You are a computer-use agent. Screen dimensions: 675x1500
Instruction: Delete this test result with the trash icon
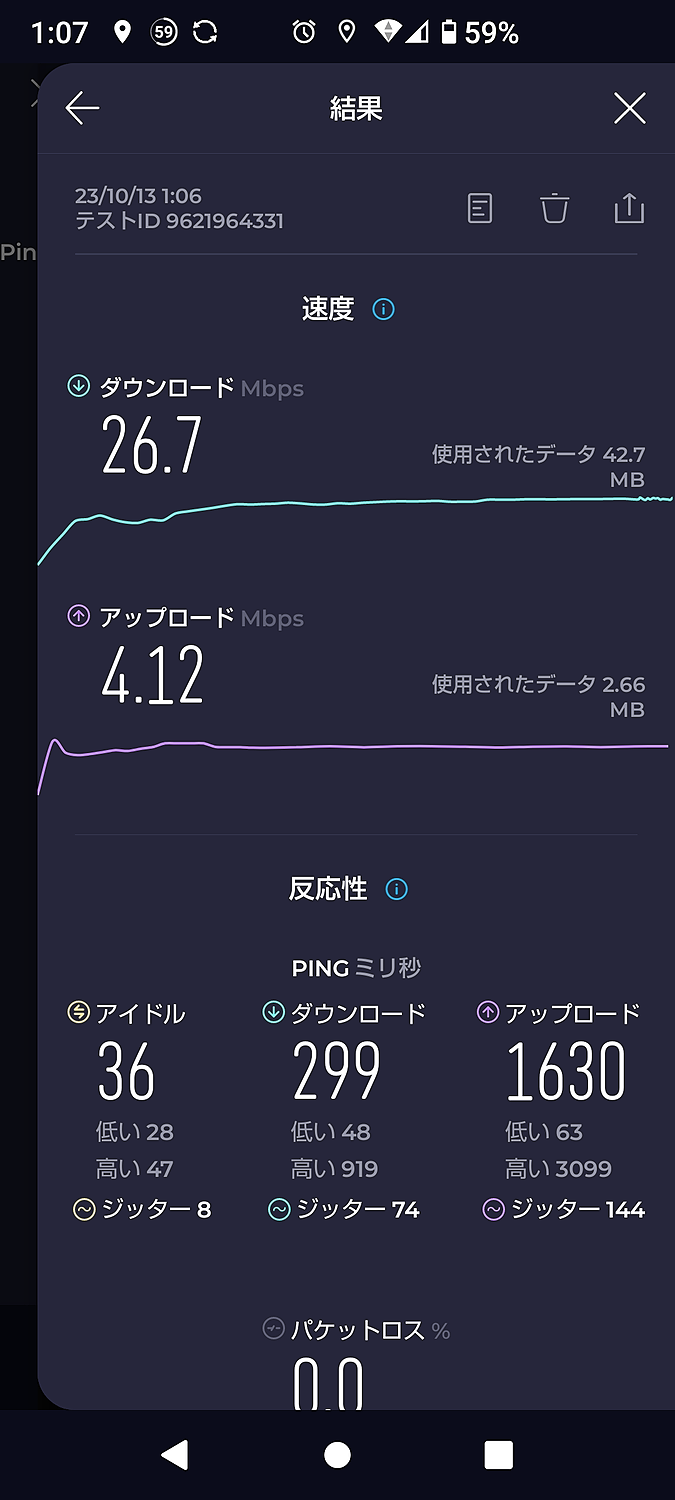coord(554,208)
